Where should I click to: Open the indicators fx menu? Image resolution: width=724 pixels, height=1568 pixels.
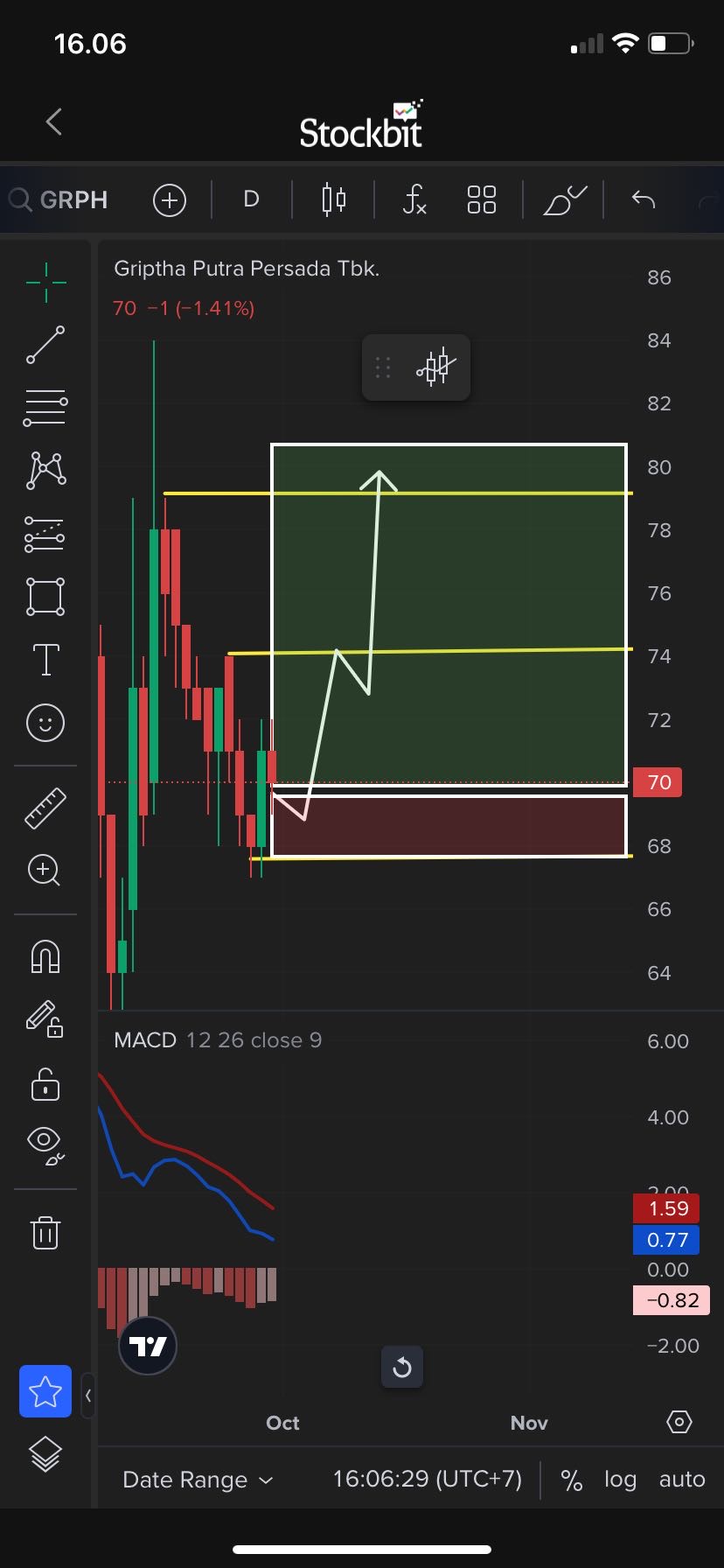[x=414, y=199]
